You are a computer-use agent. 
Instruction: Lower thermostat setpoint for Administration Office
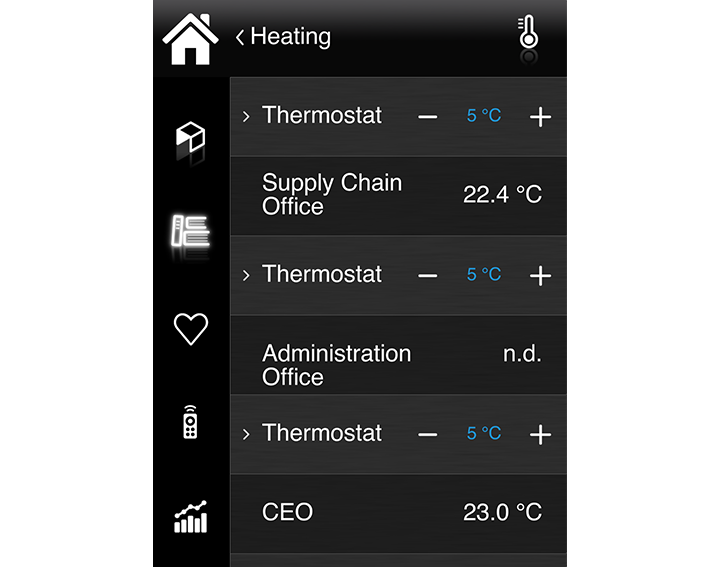[x=428, y=275]
